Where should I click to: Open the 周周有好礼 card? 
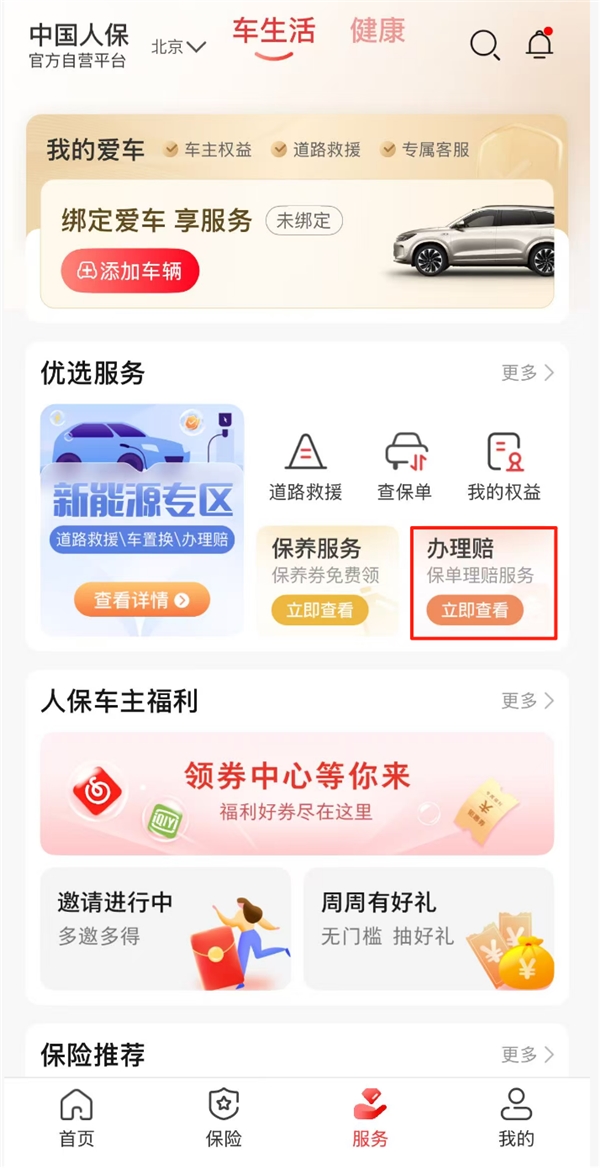[428, 928]
